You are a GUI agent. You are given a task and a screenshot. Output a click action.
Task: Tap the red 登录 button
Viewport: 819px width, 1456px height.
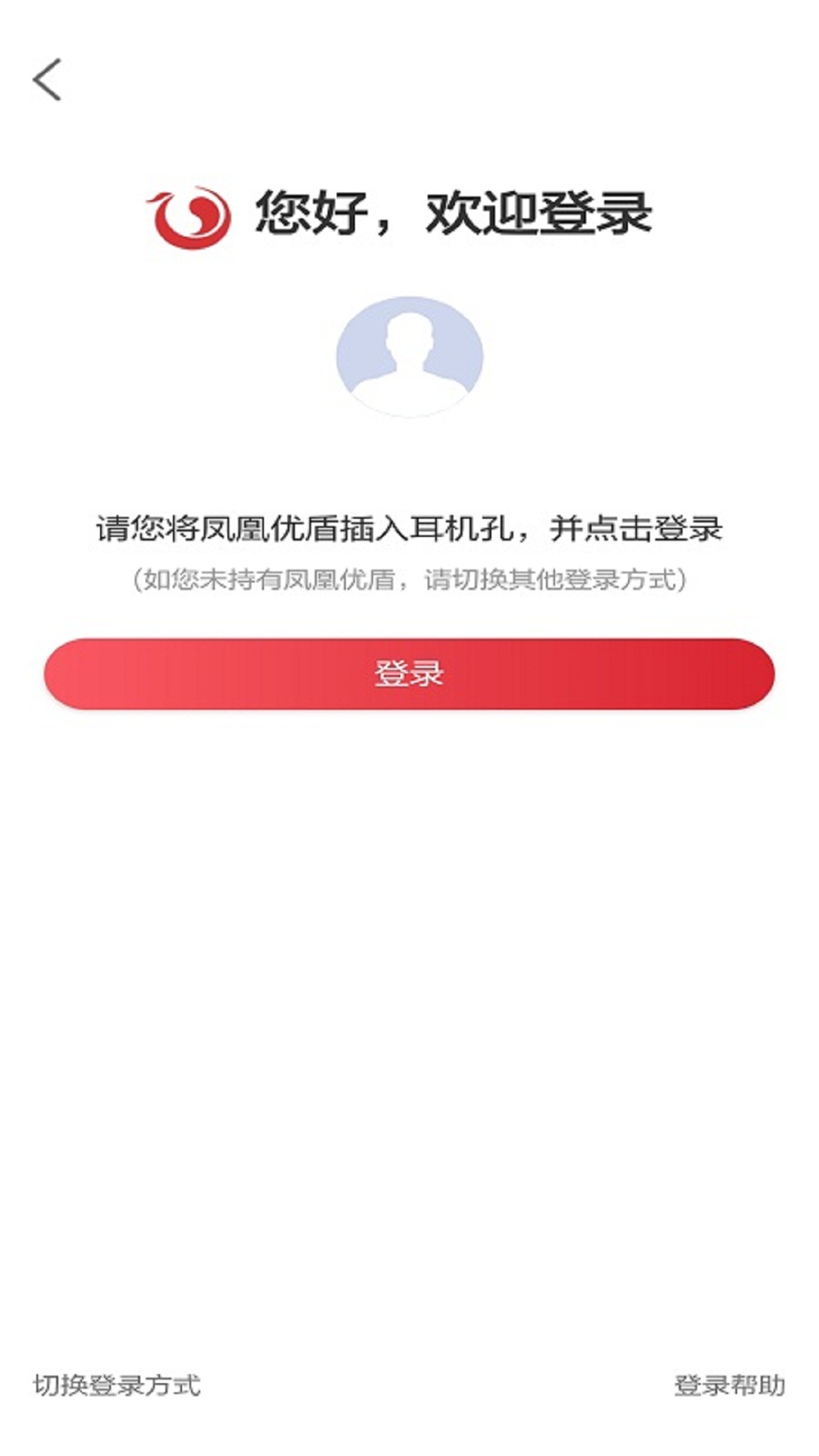click(409, 674)
